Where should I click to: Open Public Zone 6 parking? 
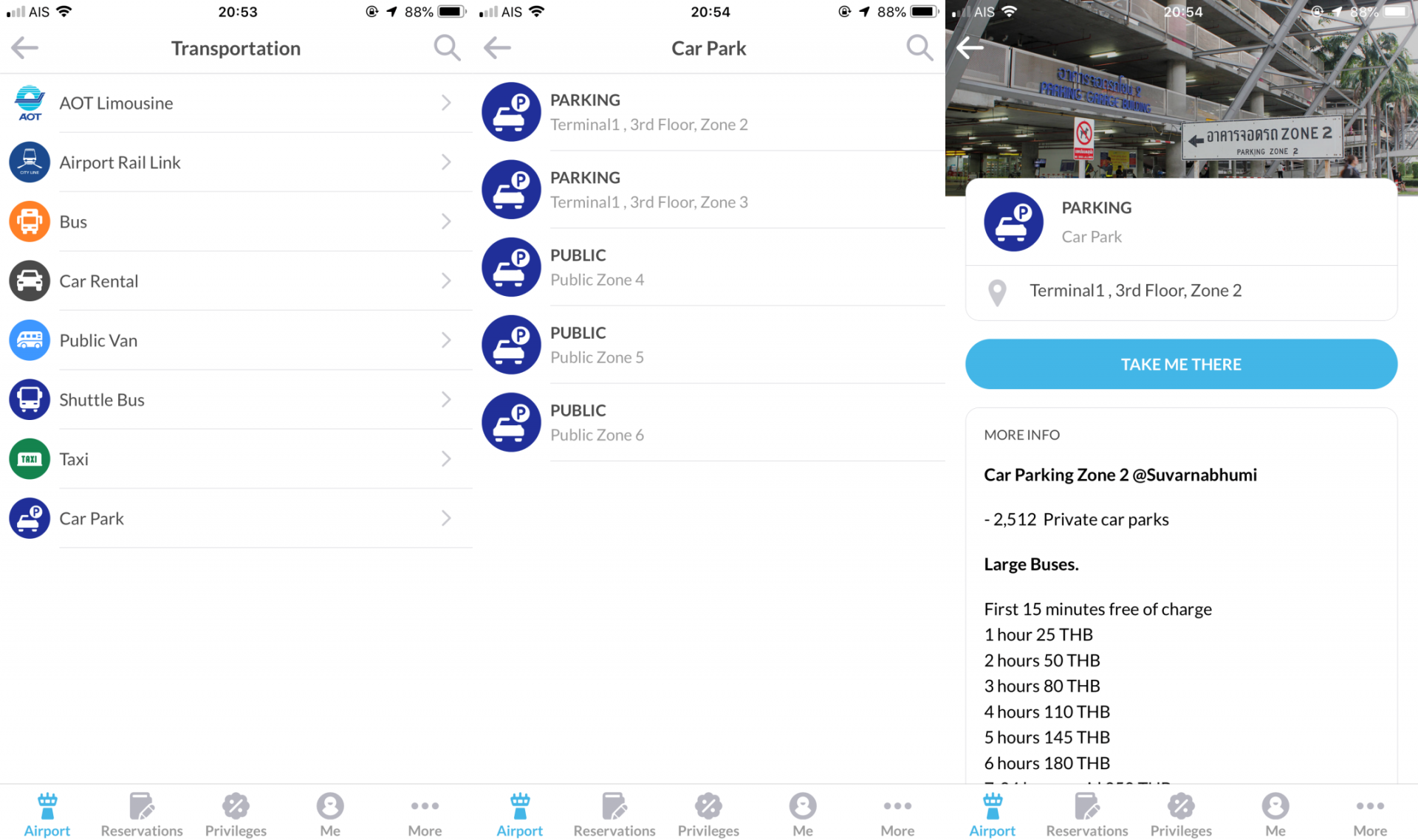(x=709, y=422)
